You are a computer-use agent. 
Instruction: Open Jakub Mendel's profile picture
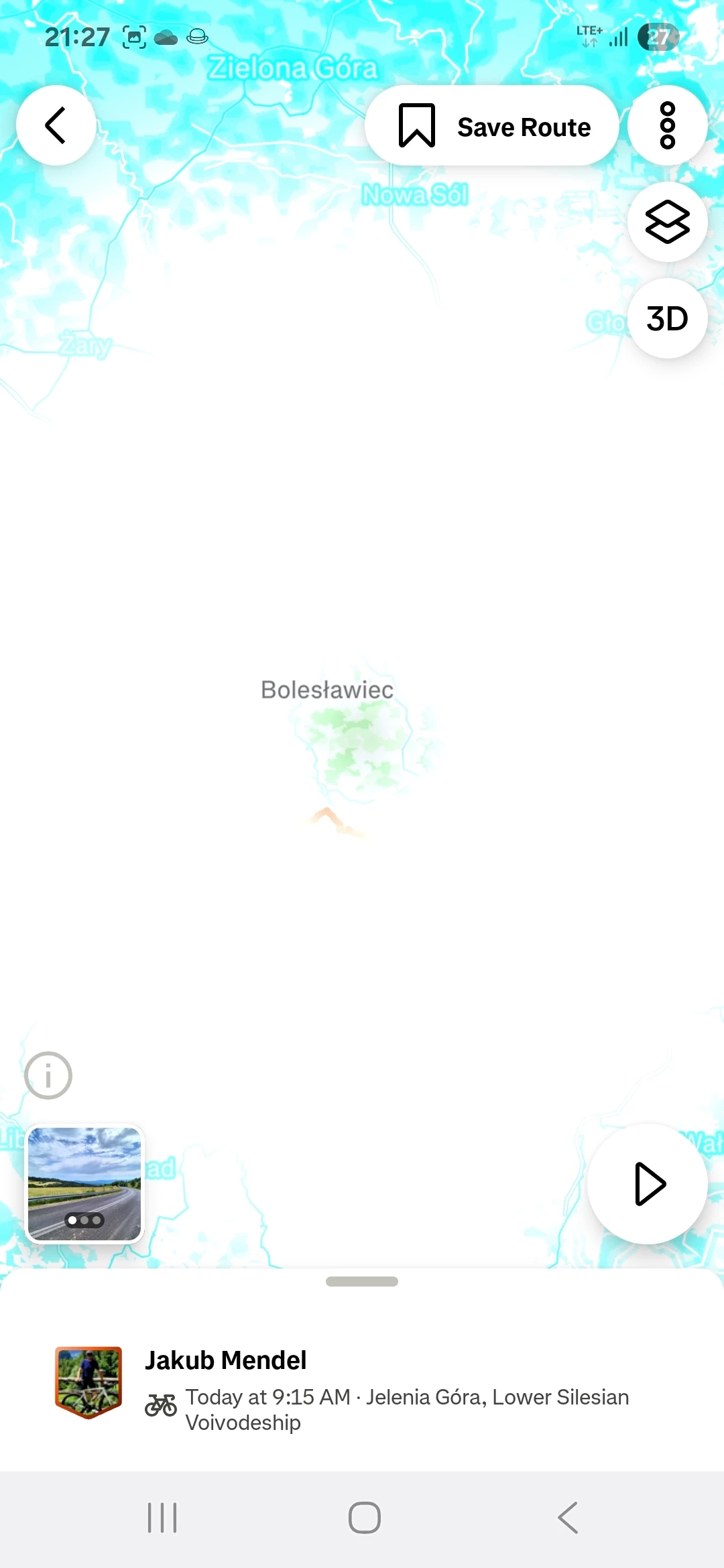88,1382
